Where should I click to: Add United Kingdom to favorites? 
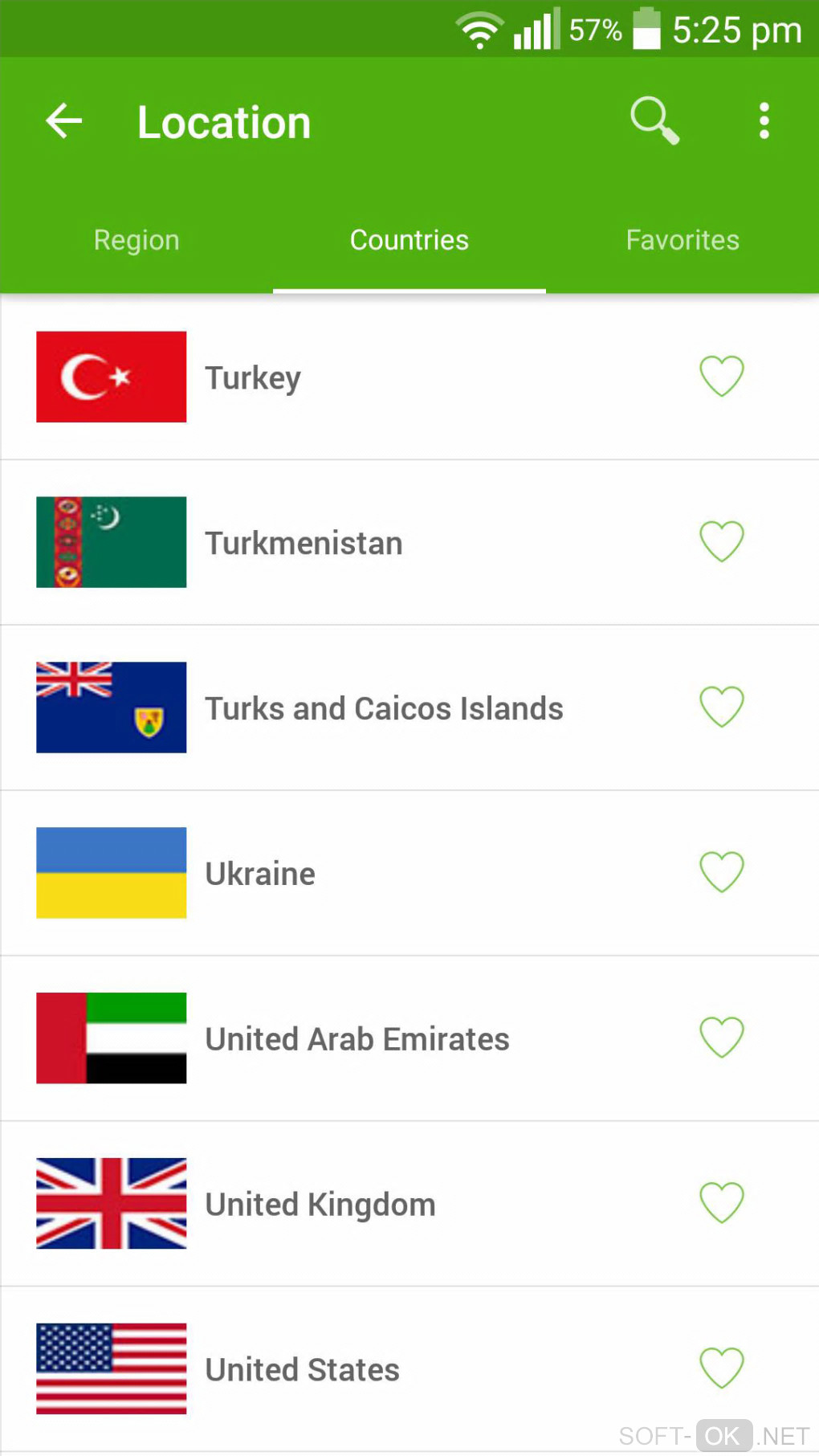[721, 1203]
